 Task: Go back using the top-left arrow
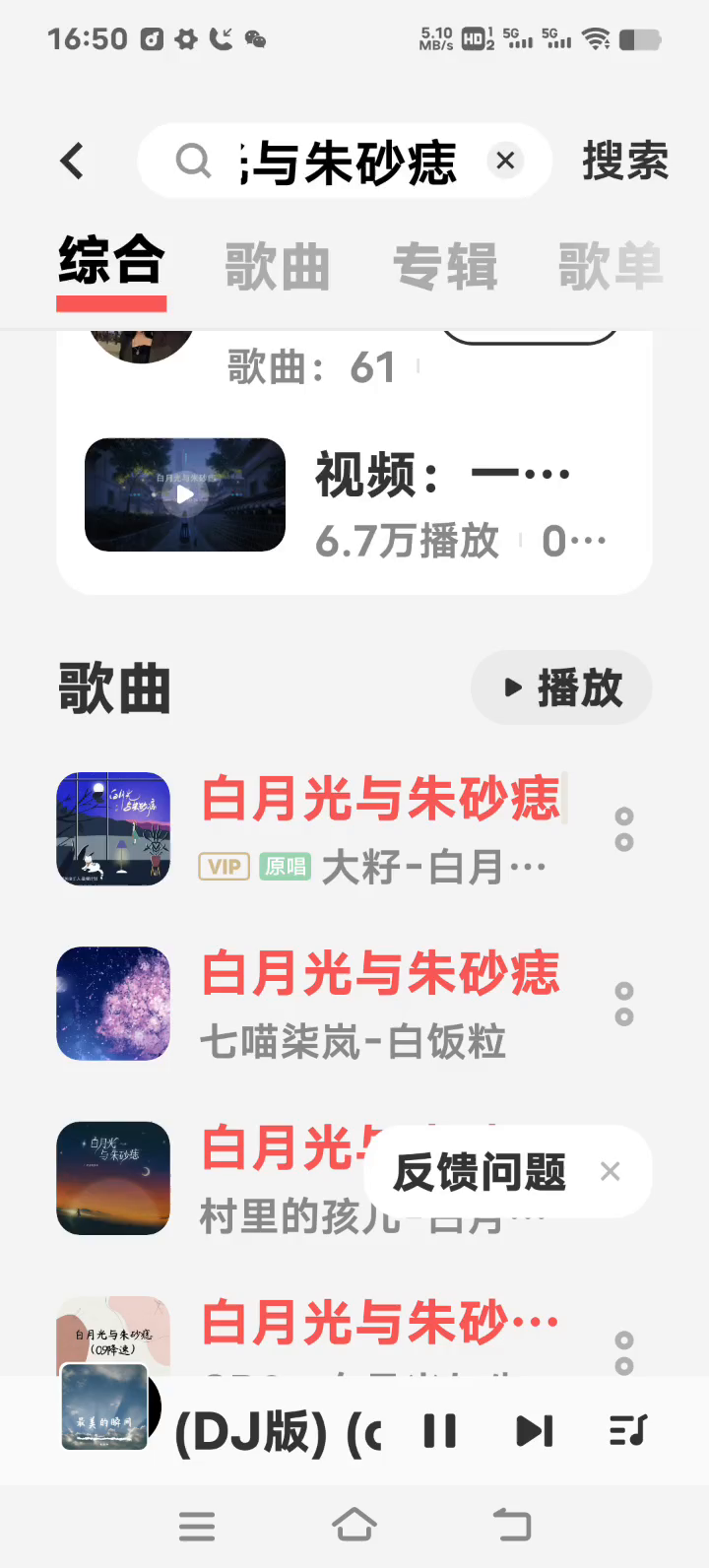pyautogui.click(x=72, y=162)
